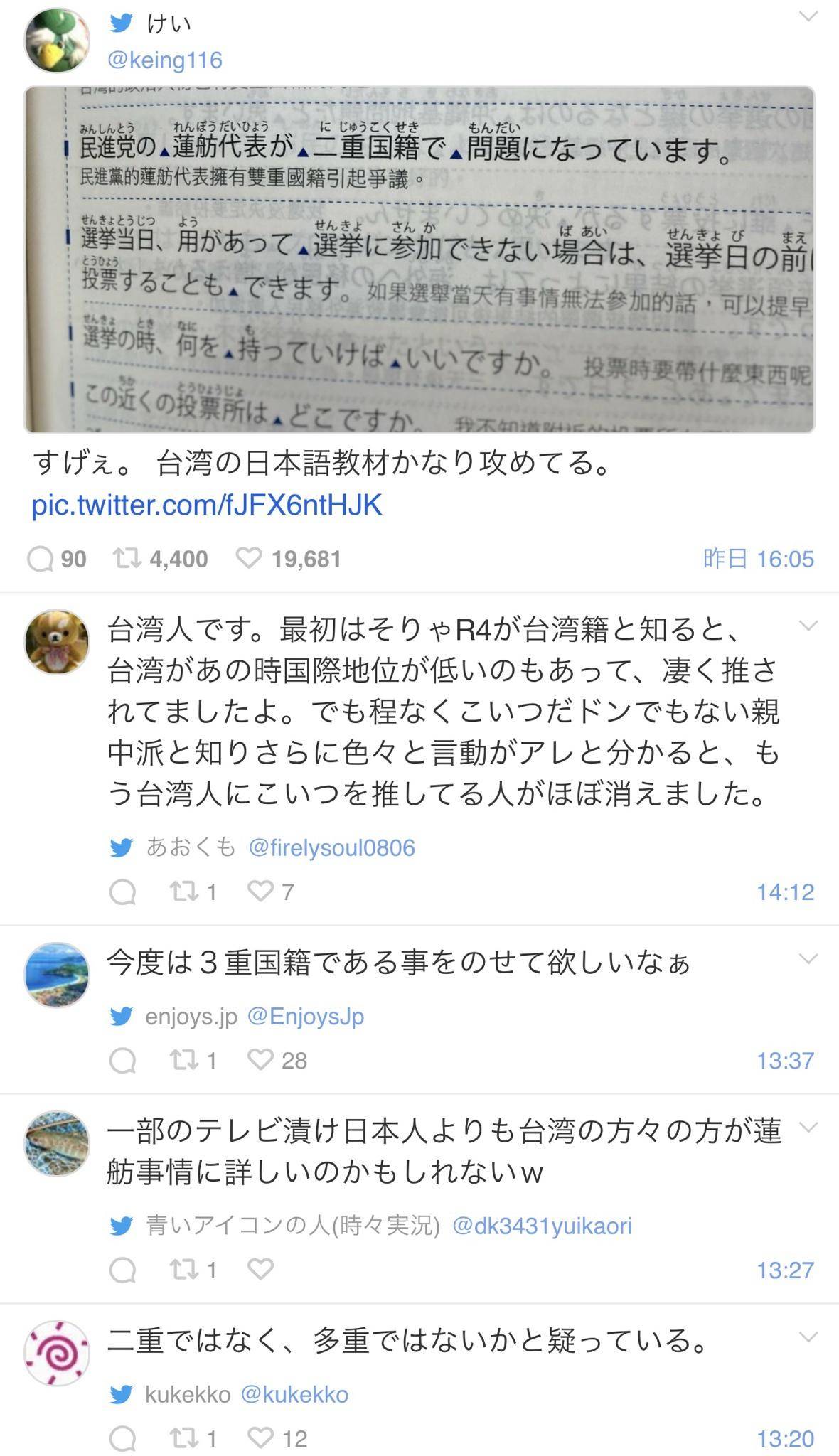Retweet けい's tweet with 4,400 retweets
Image resolution: width=839 pixels, height=1456 pixels.
pos(128,560)
